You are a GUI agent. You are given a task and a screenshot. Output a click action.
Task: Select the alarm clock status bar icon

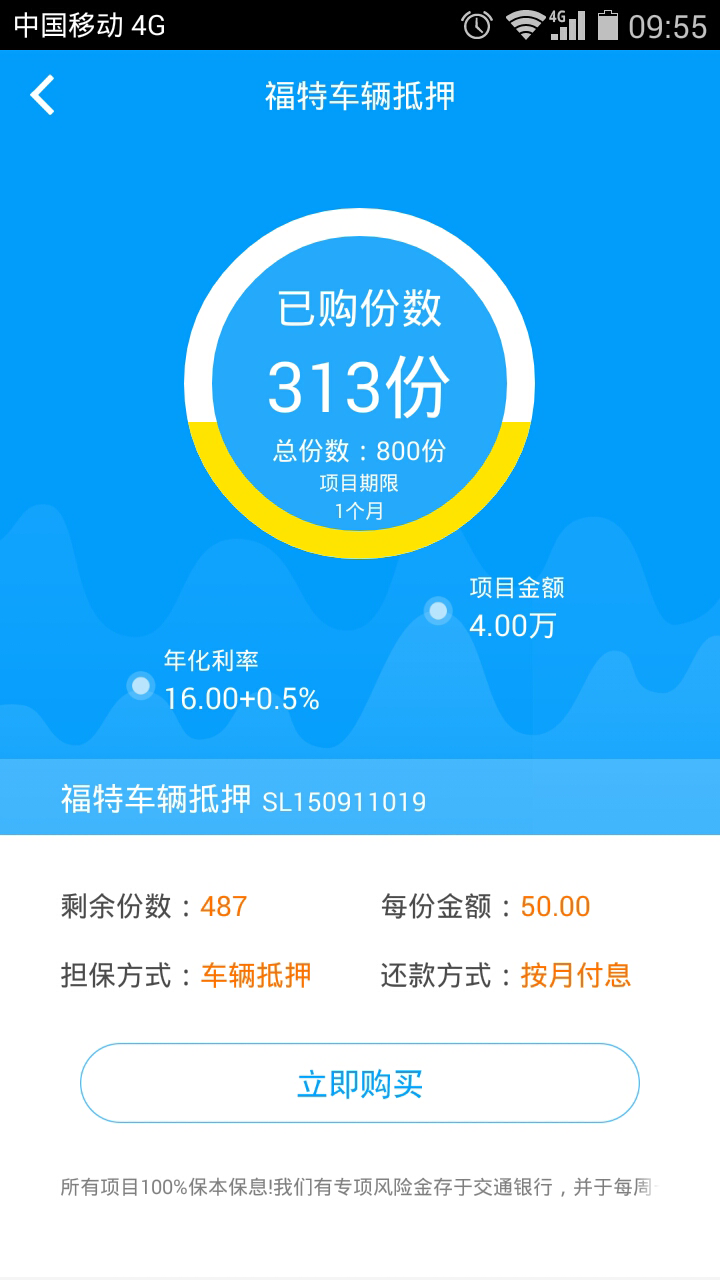pyautogui.click(x=477, y=24)
